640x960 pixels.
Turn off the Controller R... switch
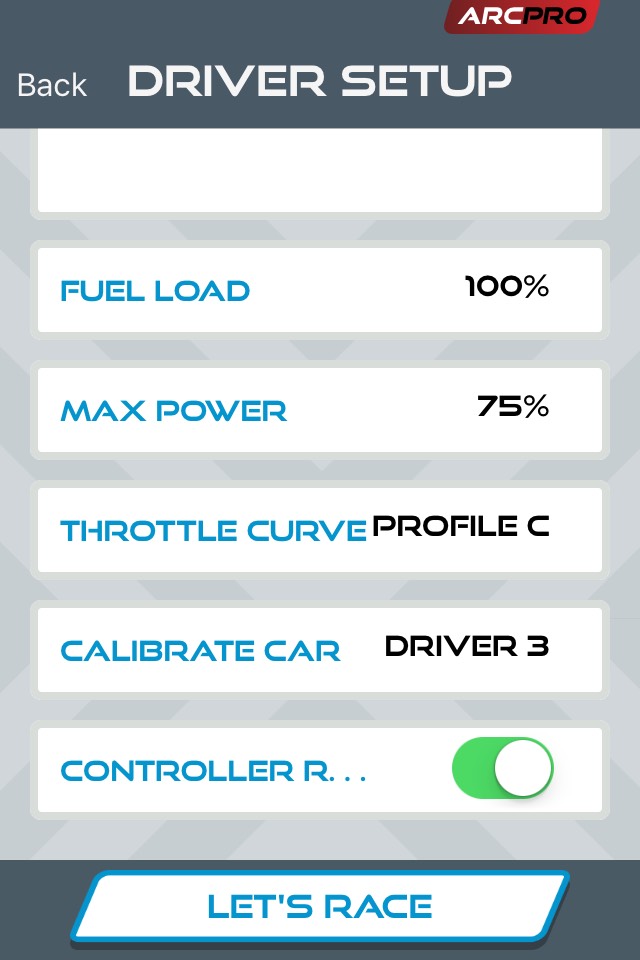click(502, 769)
